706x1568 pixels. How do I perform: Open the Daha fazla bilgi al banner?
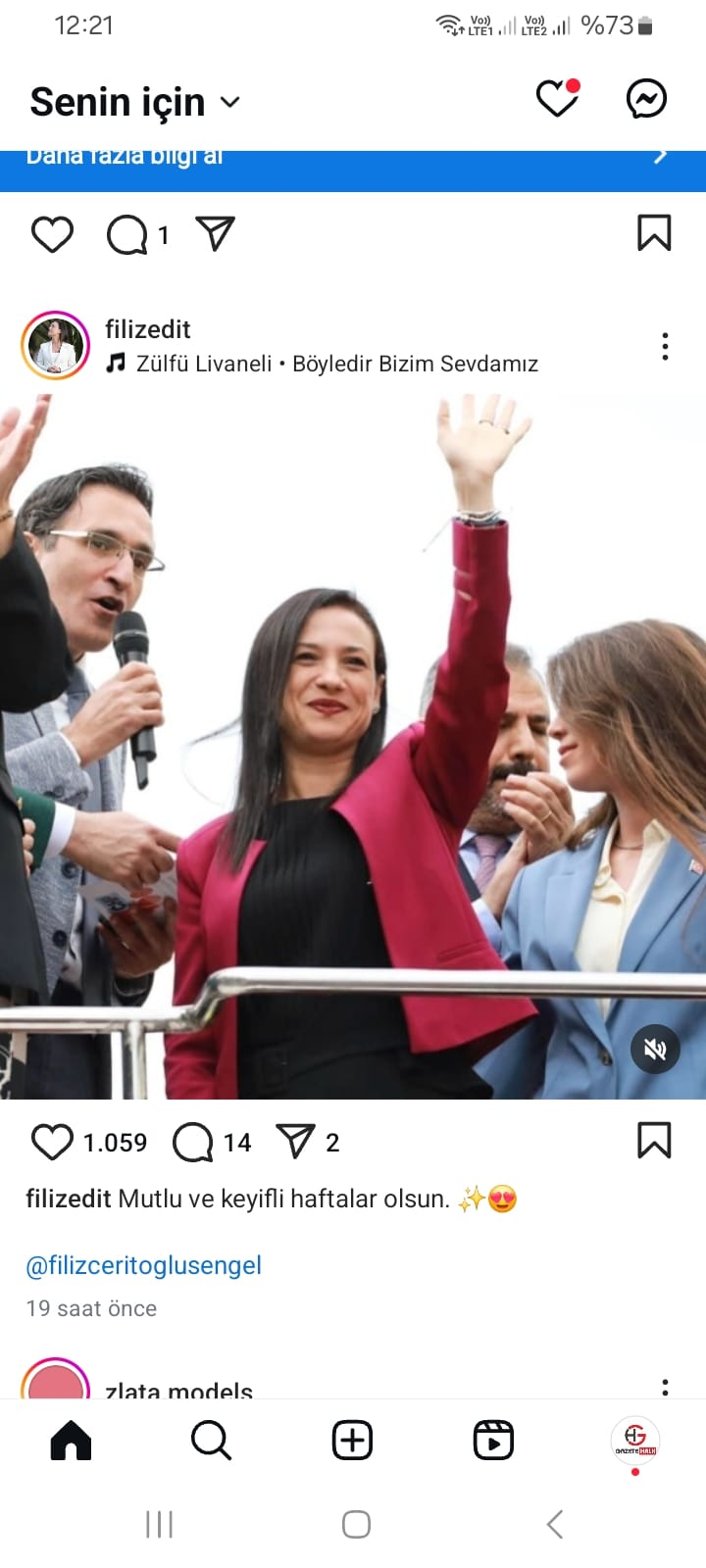[353, 169]
